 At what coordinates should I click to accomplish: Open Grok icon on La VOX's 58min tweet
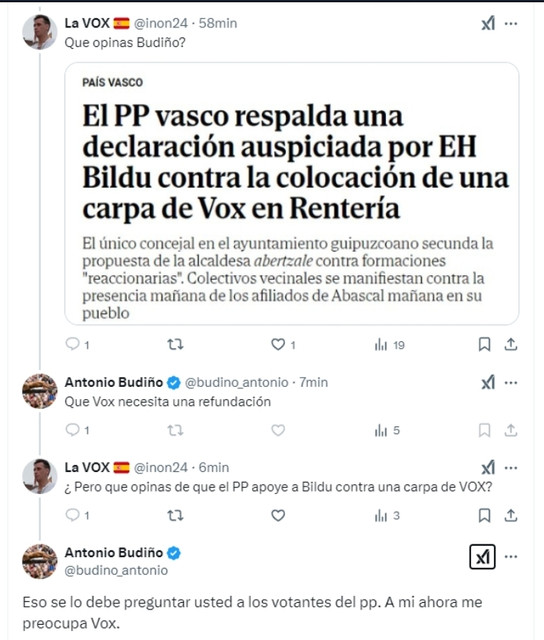tap(488, 23)
